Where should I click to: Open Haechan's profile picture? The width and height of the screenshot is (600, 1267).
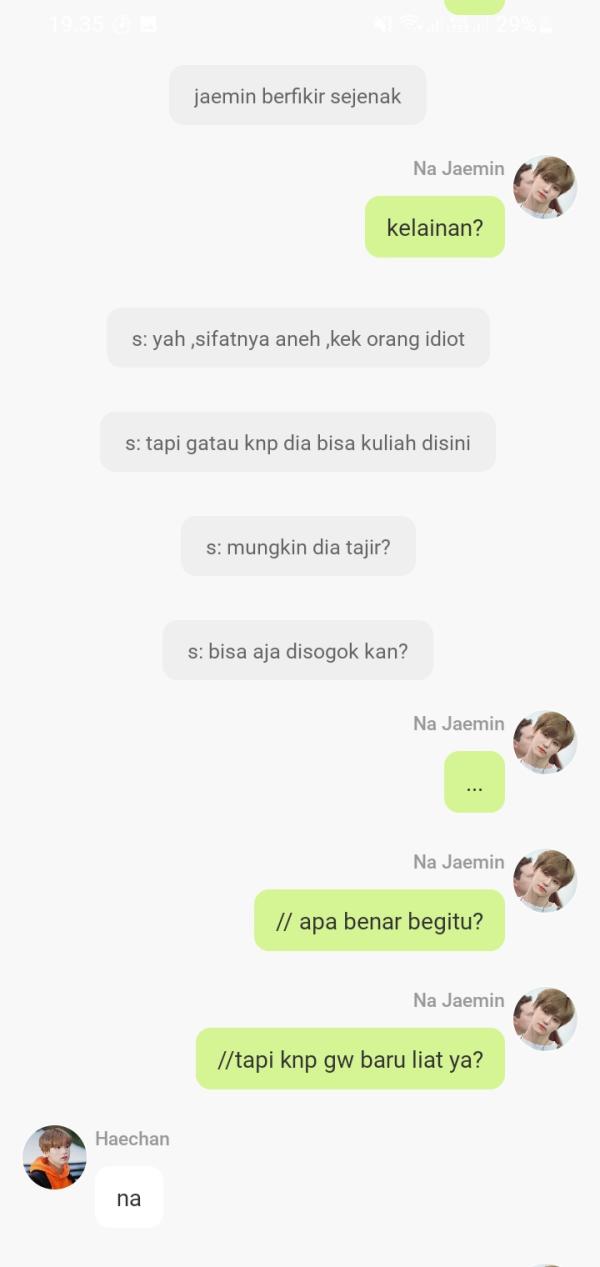tap(54, 1157)
